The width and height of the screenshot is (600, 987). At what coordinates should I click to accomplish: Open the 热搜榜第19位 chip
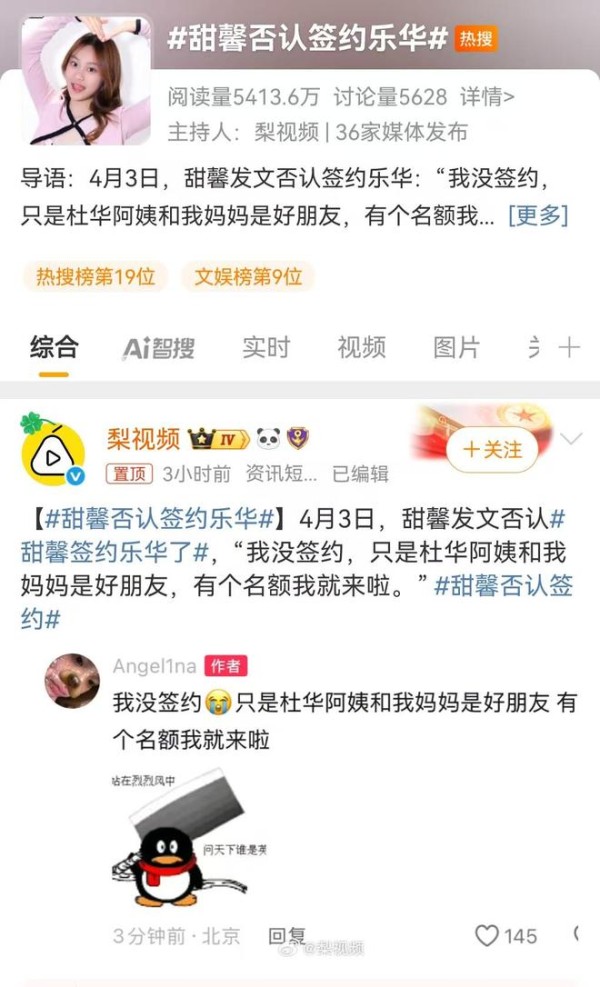[x=96, y=277]
